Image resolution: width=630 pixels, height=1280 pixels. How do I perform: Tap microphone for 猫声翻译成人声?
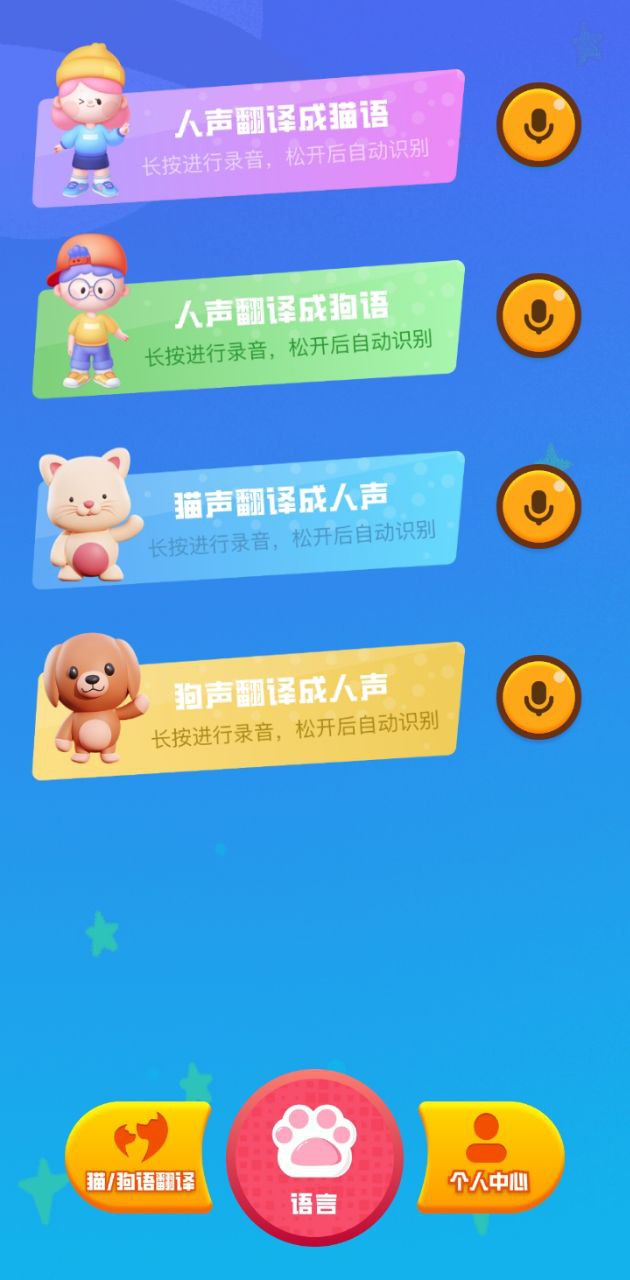pos(539,507)
